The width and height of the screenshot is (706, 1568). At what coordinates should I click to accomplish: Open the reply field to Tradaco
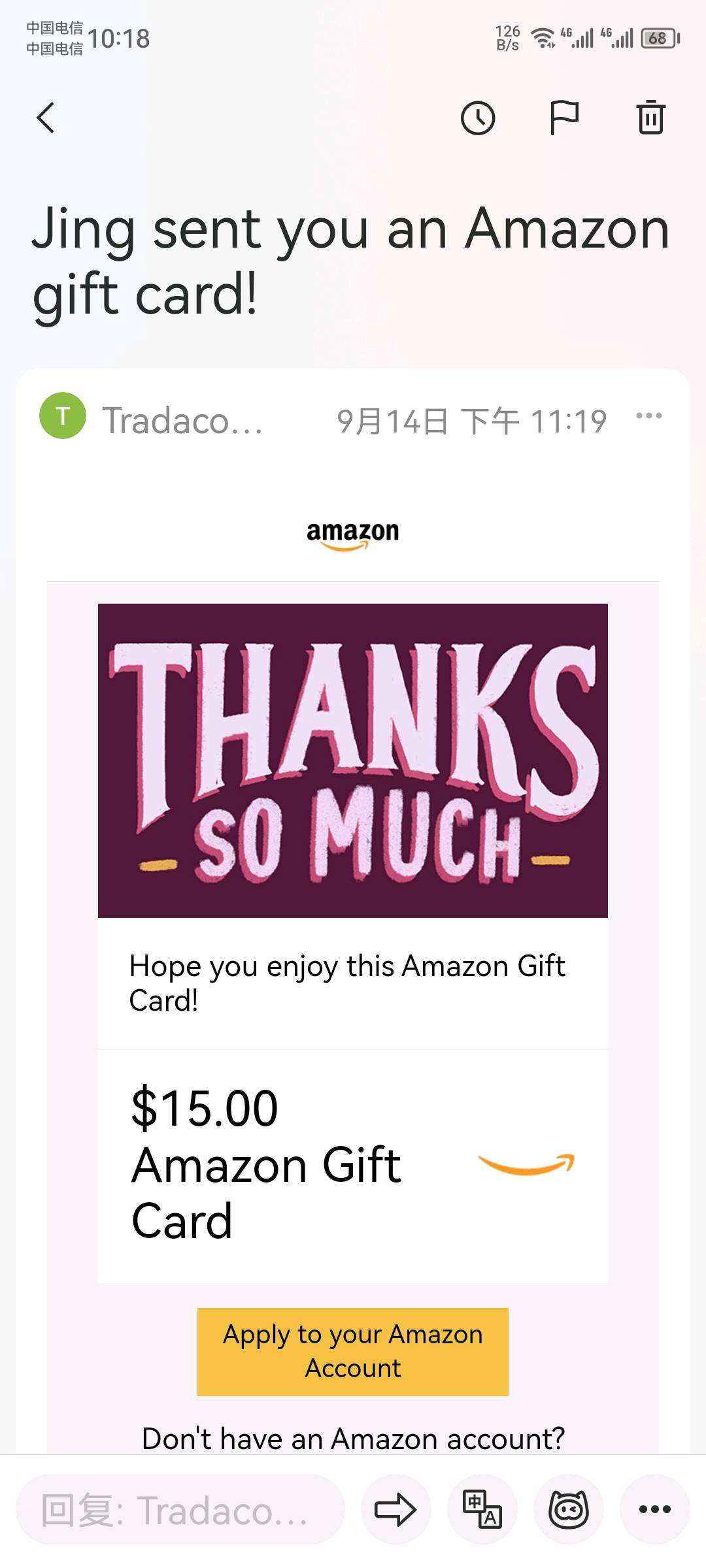(x=180, y=1510)
